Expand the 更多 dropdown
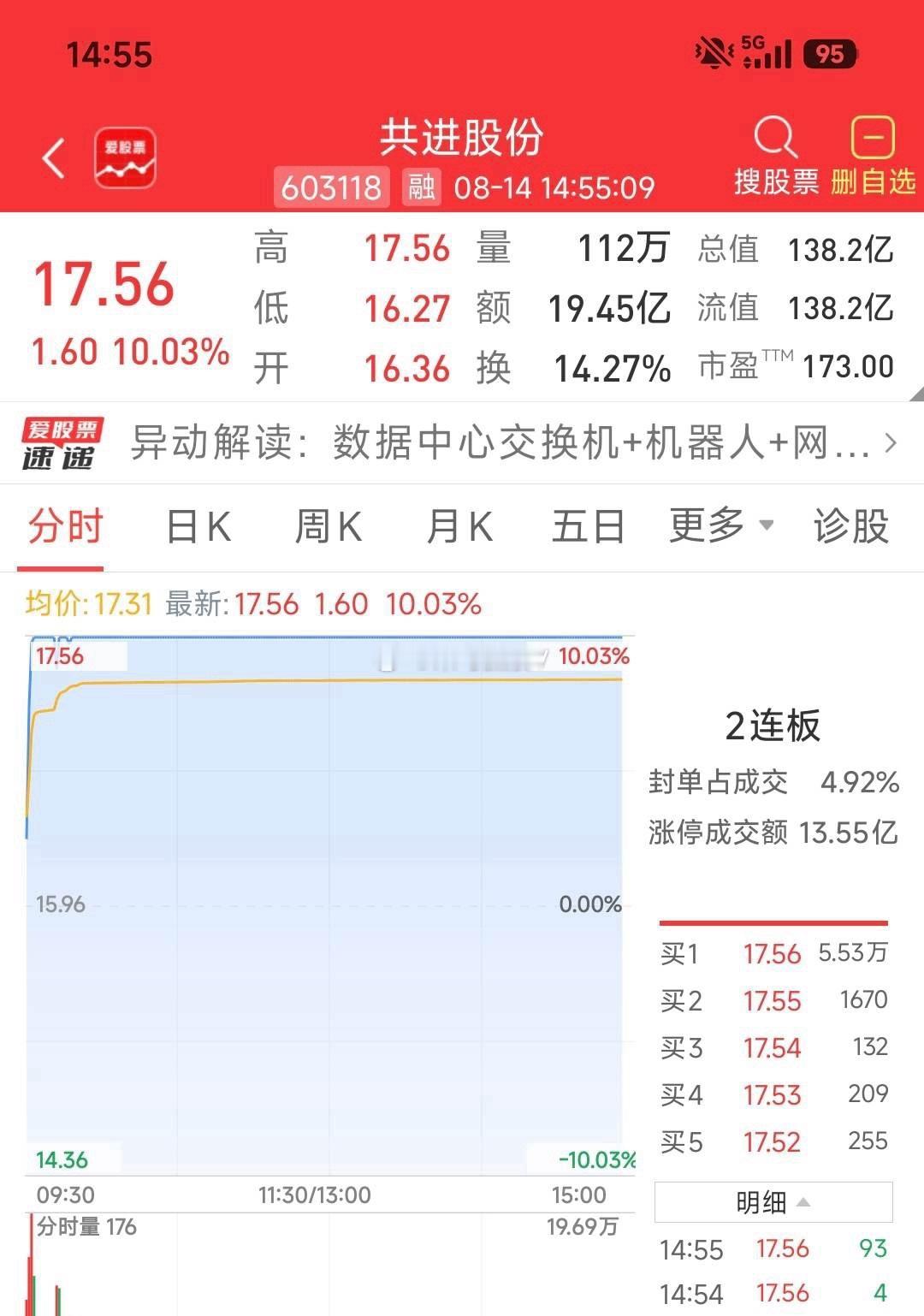Screen dimensions: 924x1316 (x=721, y=525)
